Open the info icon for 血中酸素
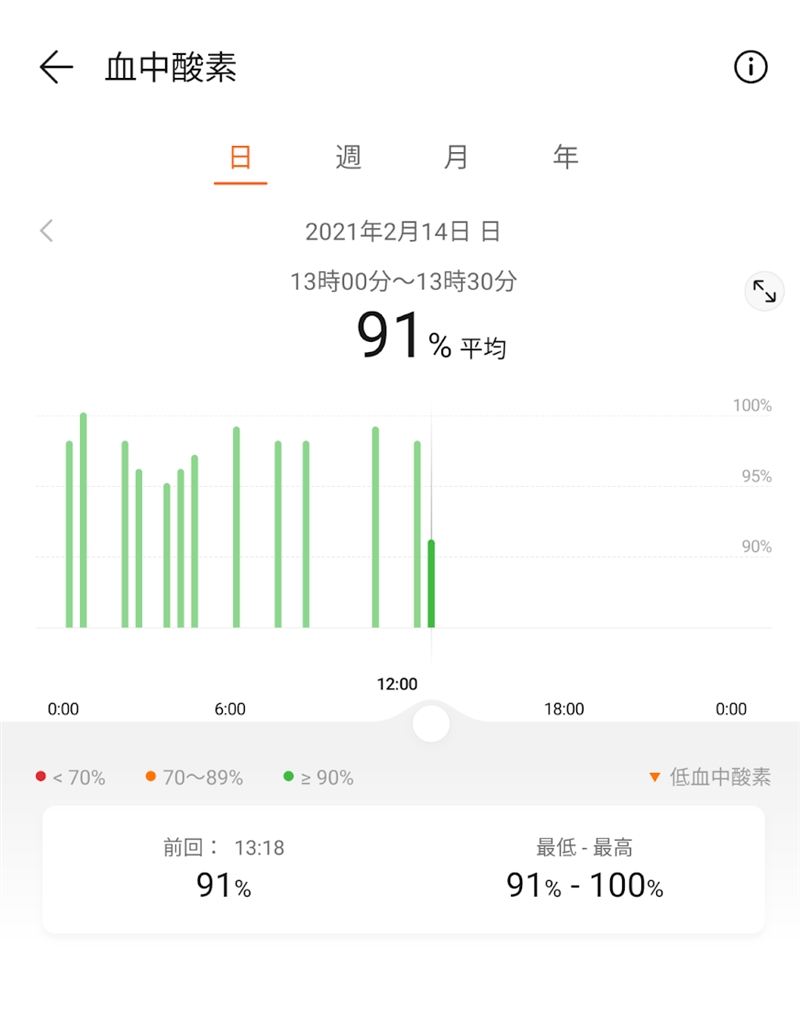Screen dimensions: 800x1024 (x=750, y=67)
